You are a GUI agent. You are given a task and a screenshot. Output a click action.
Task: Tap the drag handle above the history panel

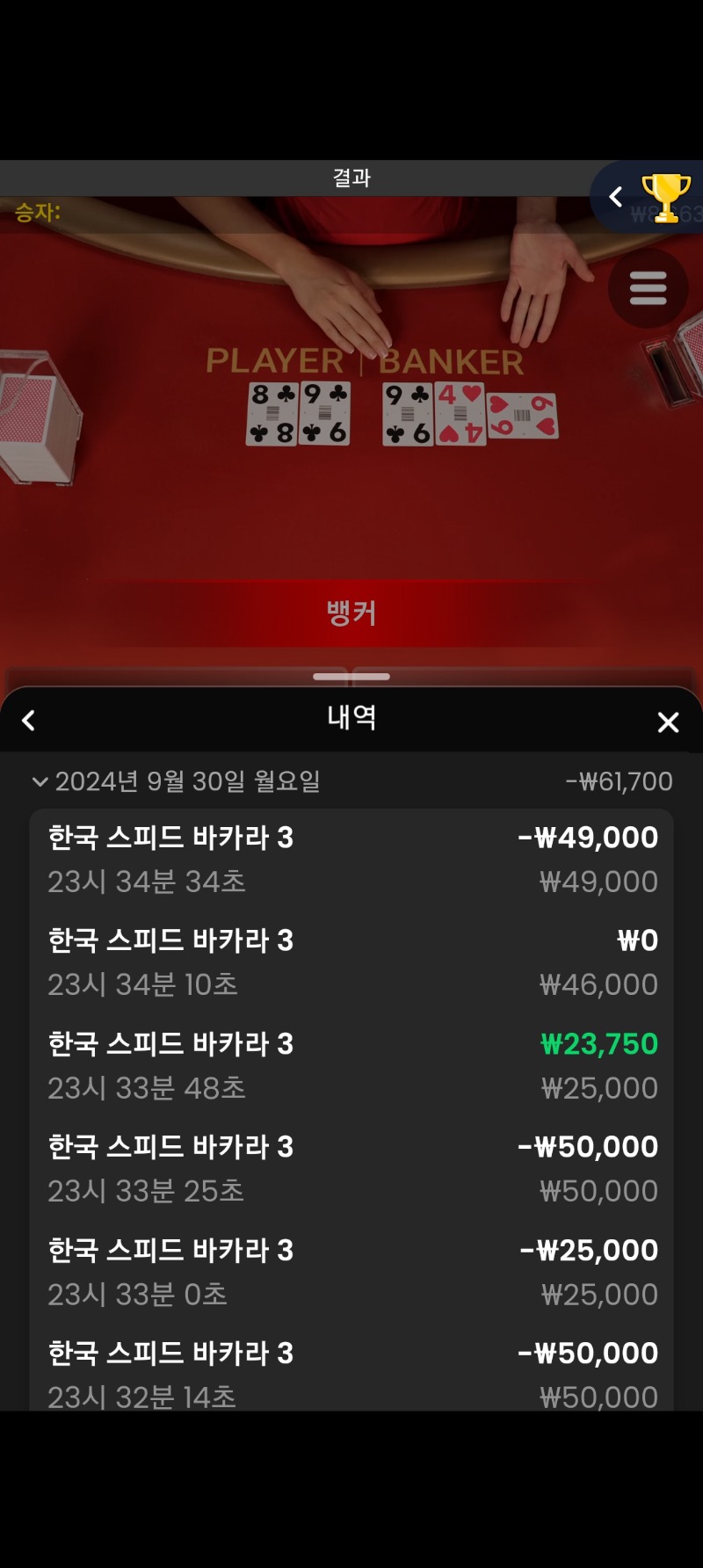(x=351, y=676)
